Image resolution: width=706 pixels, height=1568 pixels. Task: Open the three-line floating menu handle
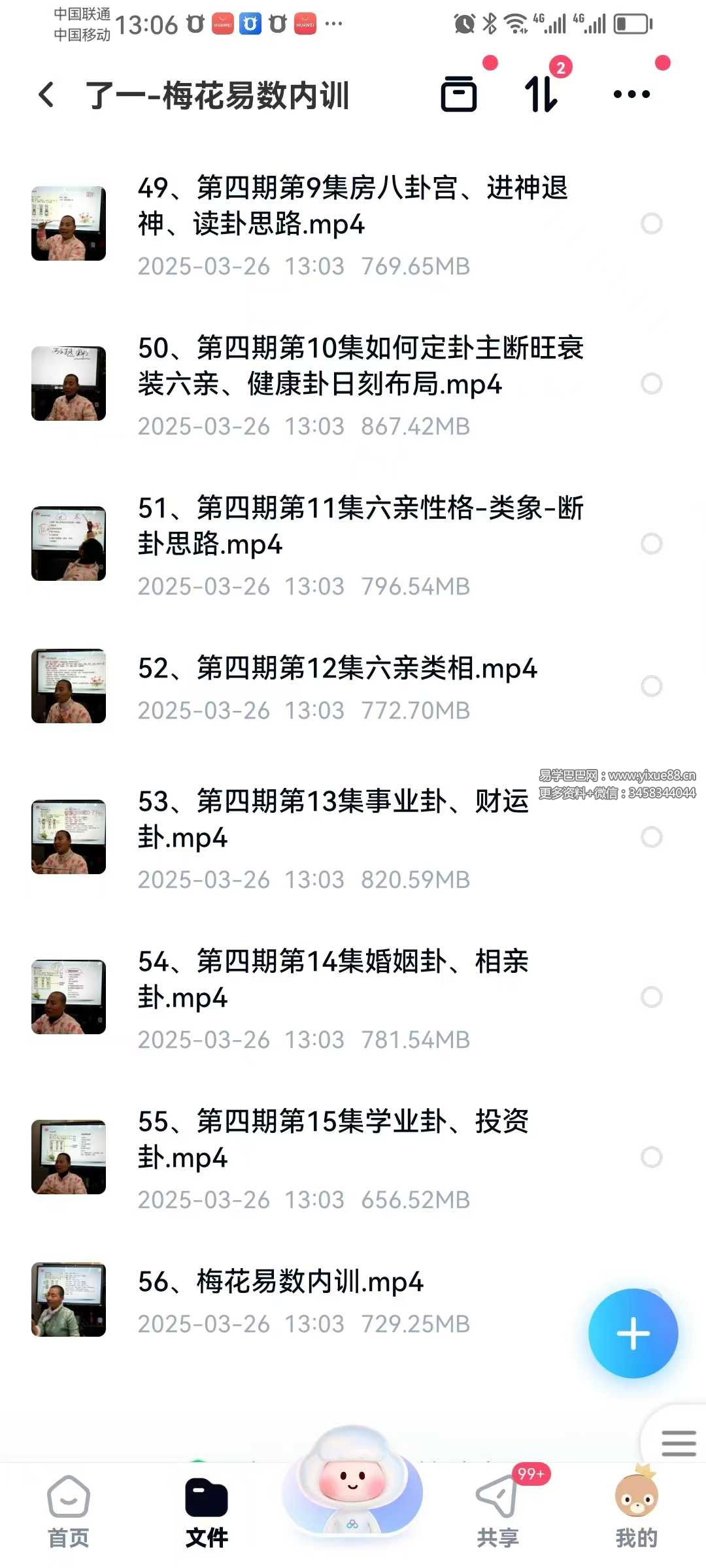coord(678,1443)
